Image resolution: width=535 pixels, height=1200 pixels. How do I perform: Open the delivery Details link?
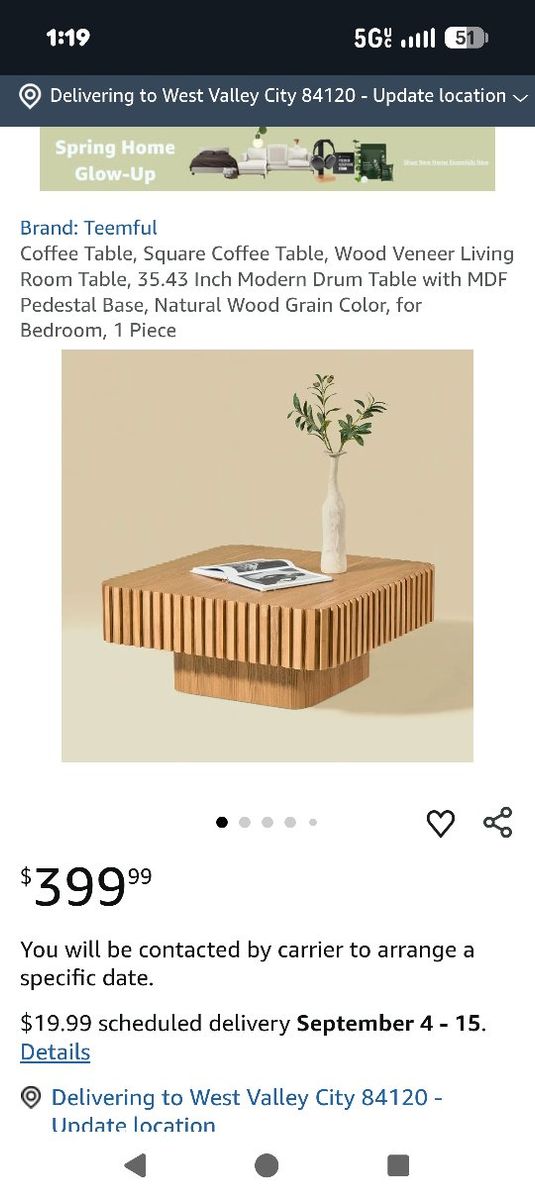[55, 1052]
